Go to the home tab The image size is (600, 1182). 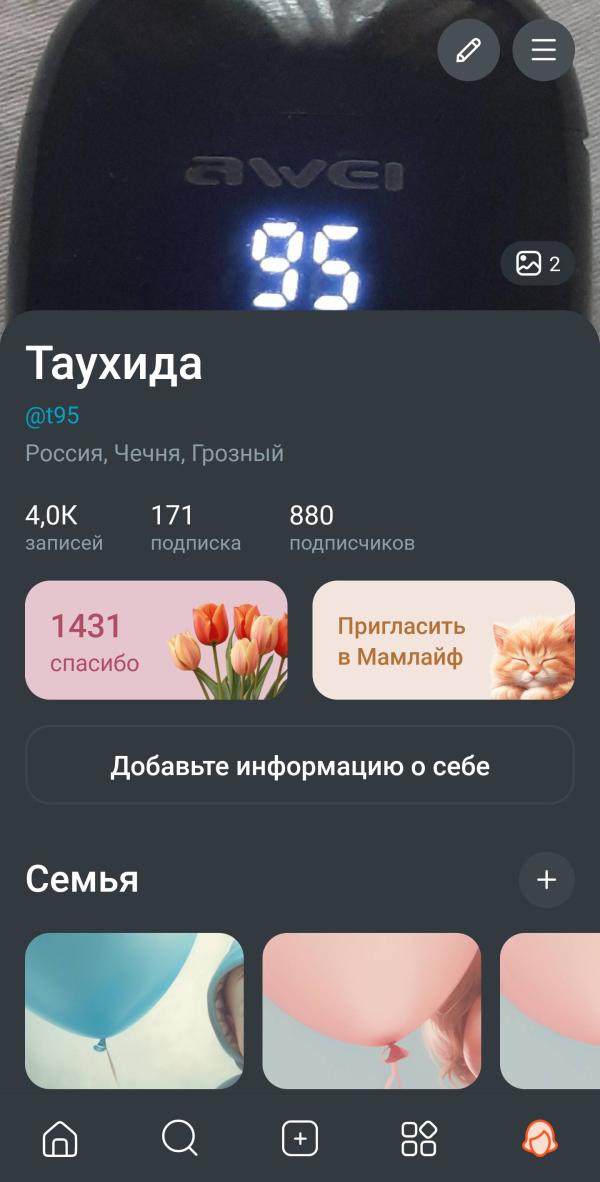(x=60, y=1138)
